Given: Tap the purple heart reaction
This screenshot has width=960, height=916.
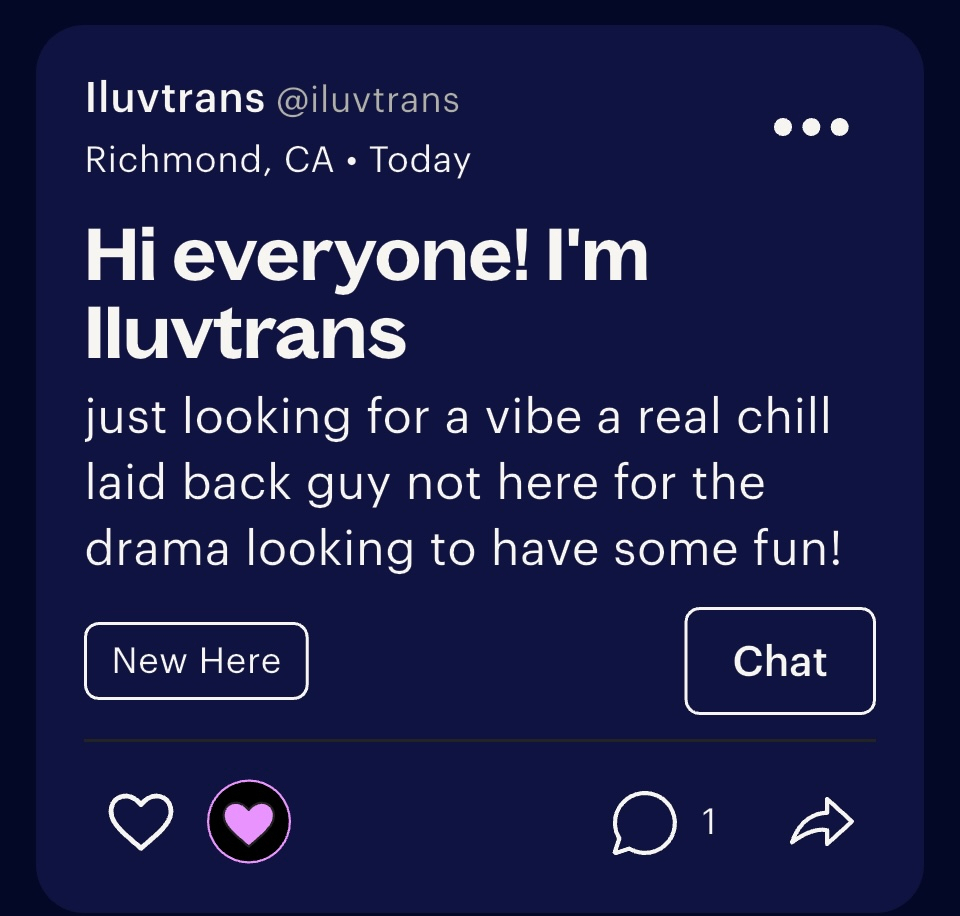Looking at the screenshot, I should click(249, 822).
